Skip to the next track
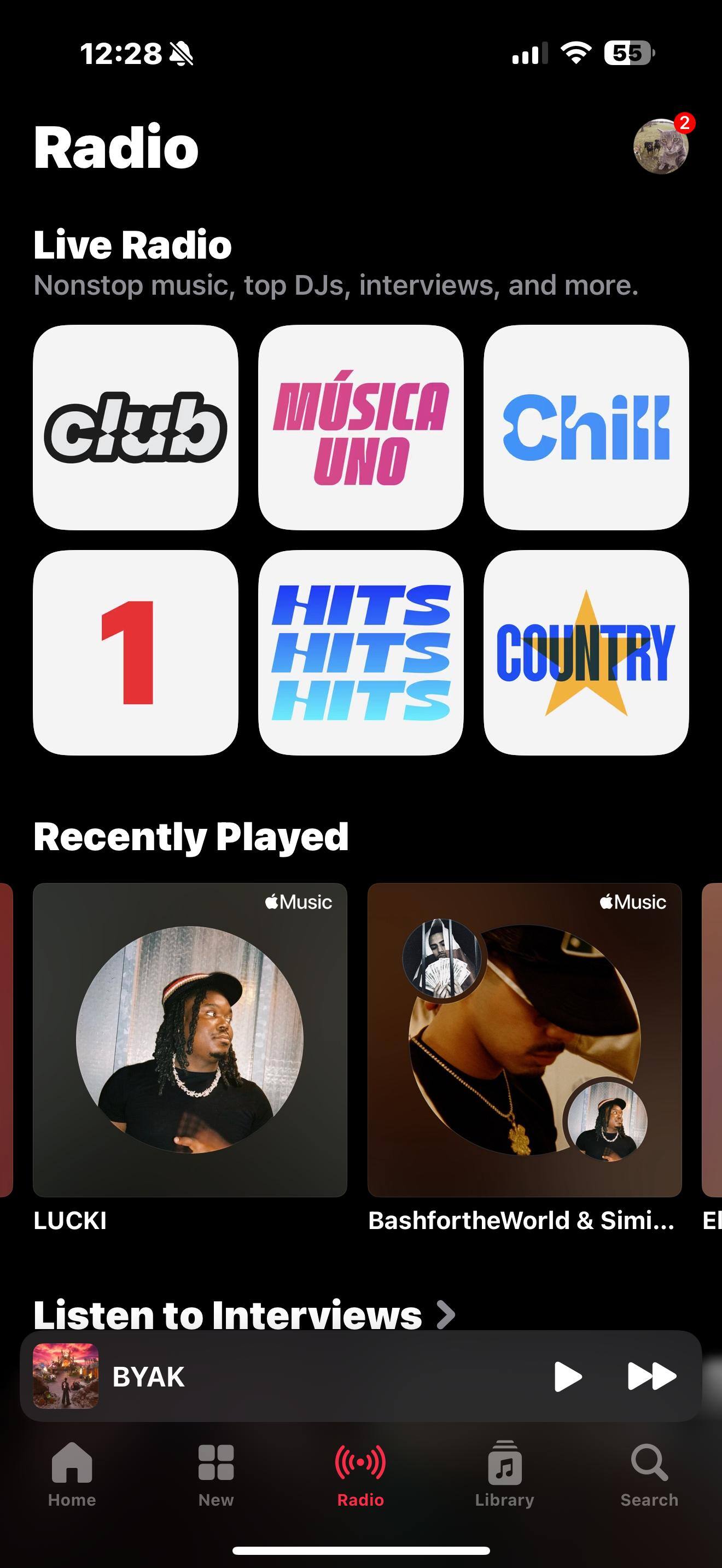This screenshot has width=722, height=1568. 651,1376
